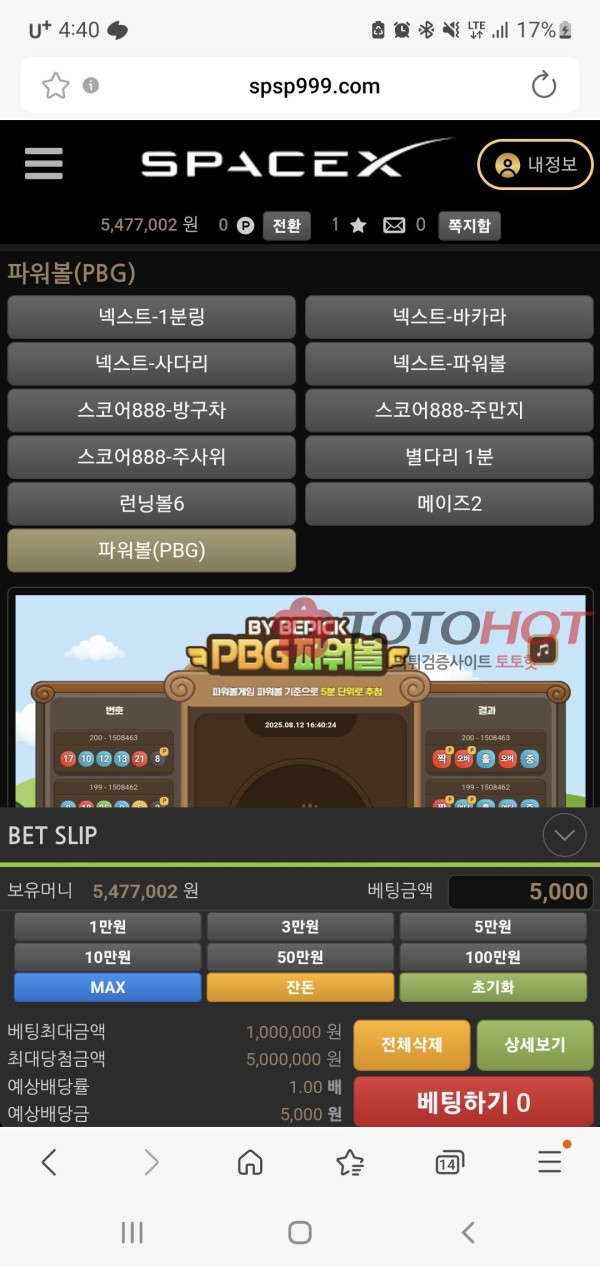Screen dimensions: 600x1267
Task: Set the bet amount to MAX
Action: 107,987
